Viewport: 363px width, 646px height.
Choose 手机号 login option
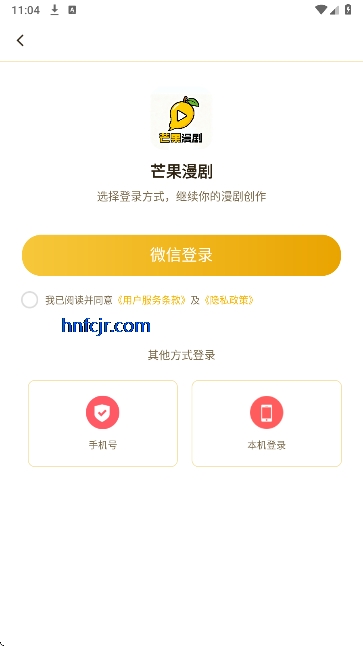[x=103, y=424]
